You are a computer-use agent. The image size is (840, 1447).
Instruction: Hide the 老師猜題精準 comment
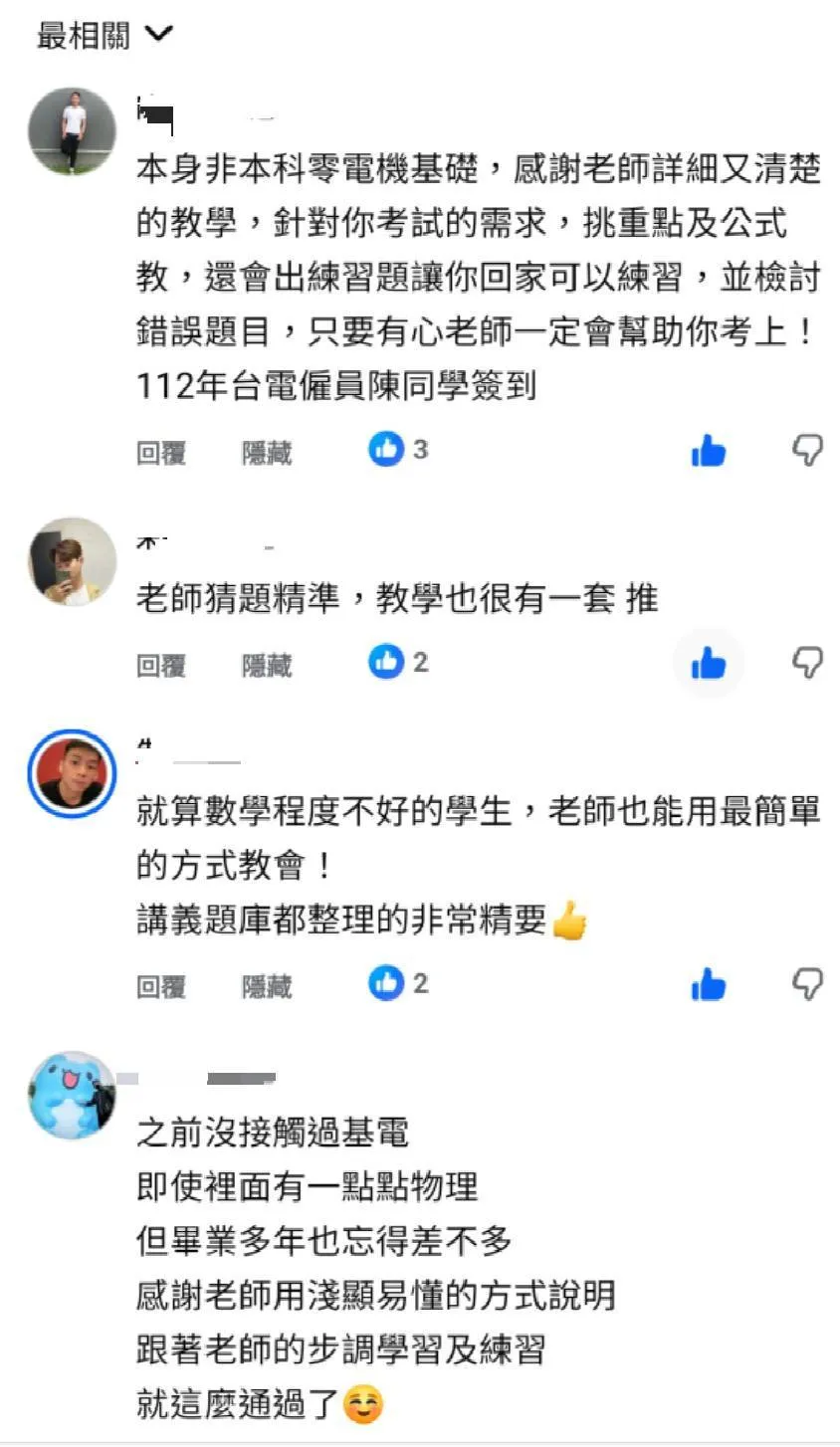[x=267, y=665]
